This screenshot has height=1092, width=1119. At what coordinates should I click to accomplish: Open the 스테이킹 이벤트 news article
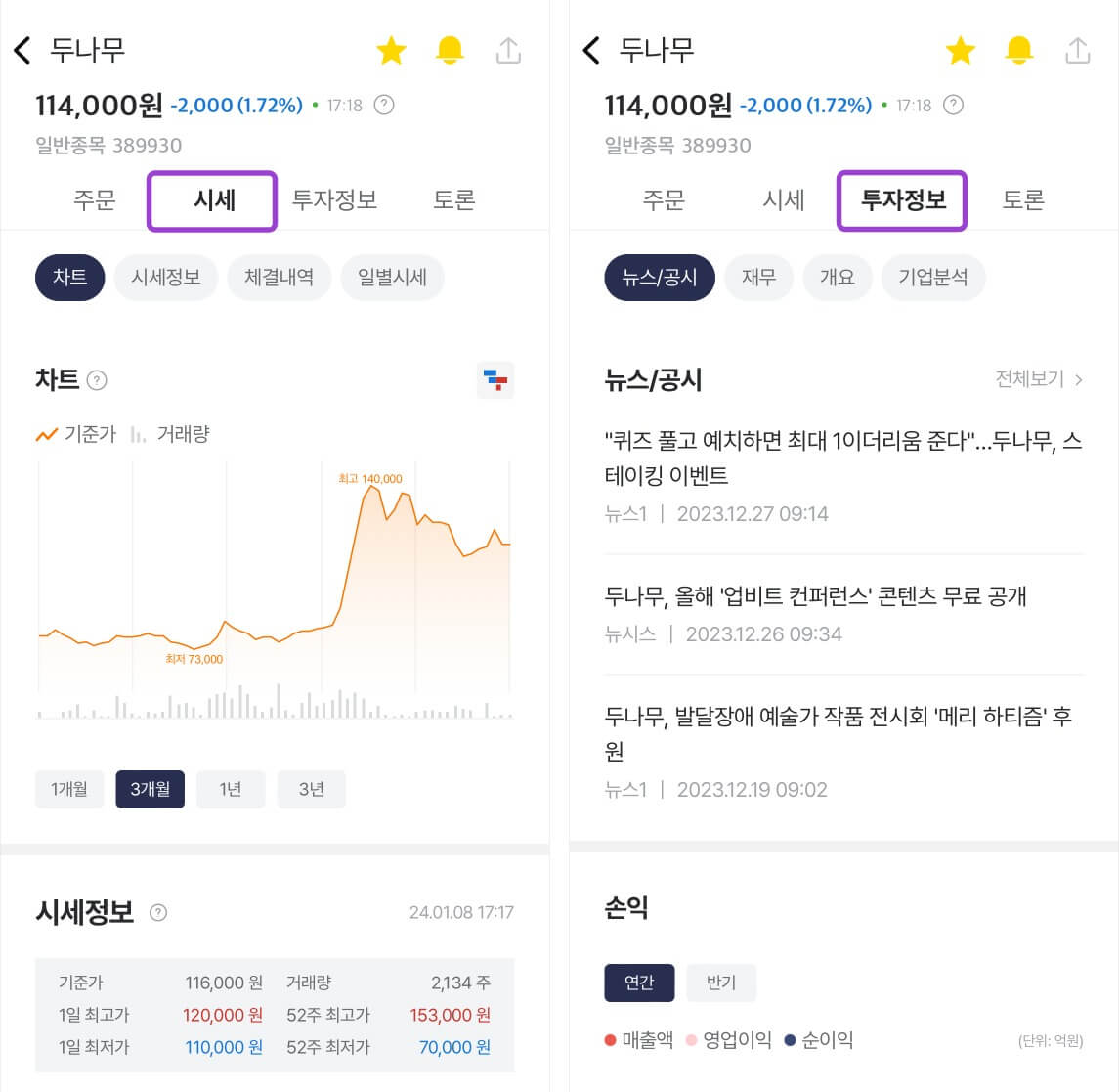click(x=842, y=458)
